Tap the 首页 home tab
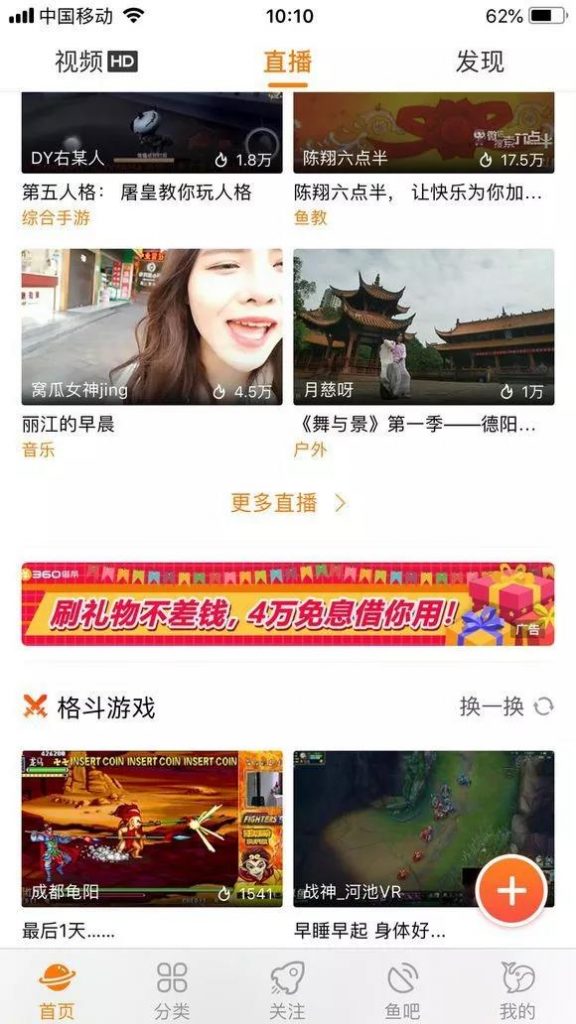 [57, 989]
